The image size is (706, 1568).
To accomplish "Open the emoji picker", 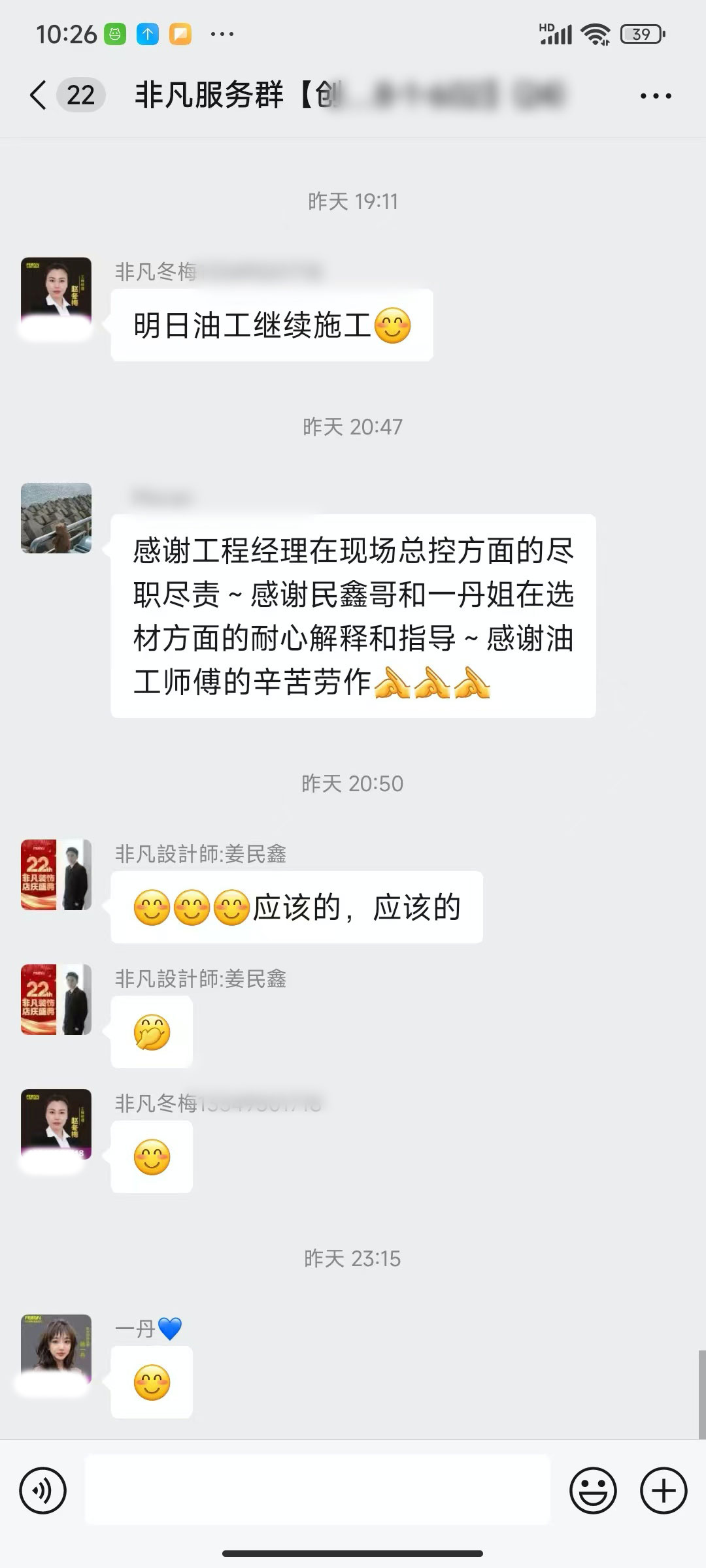I will (593, 1491).
